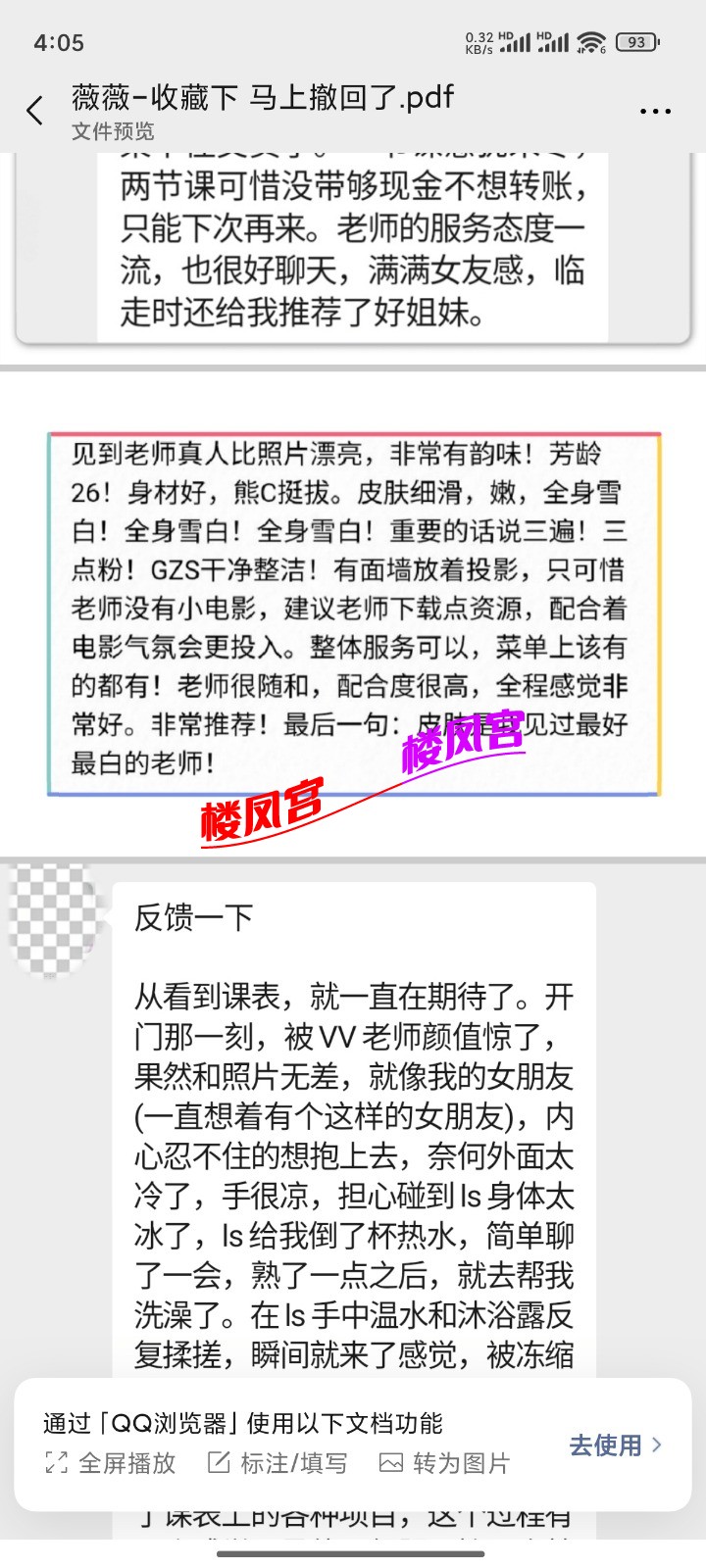Go back from the file preview
The width and height of the screenshot is (706, 1568).
tap(35, 111)
